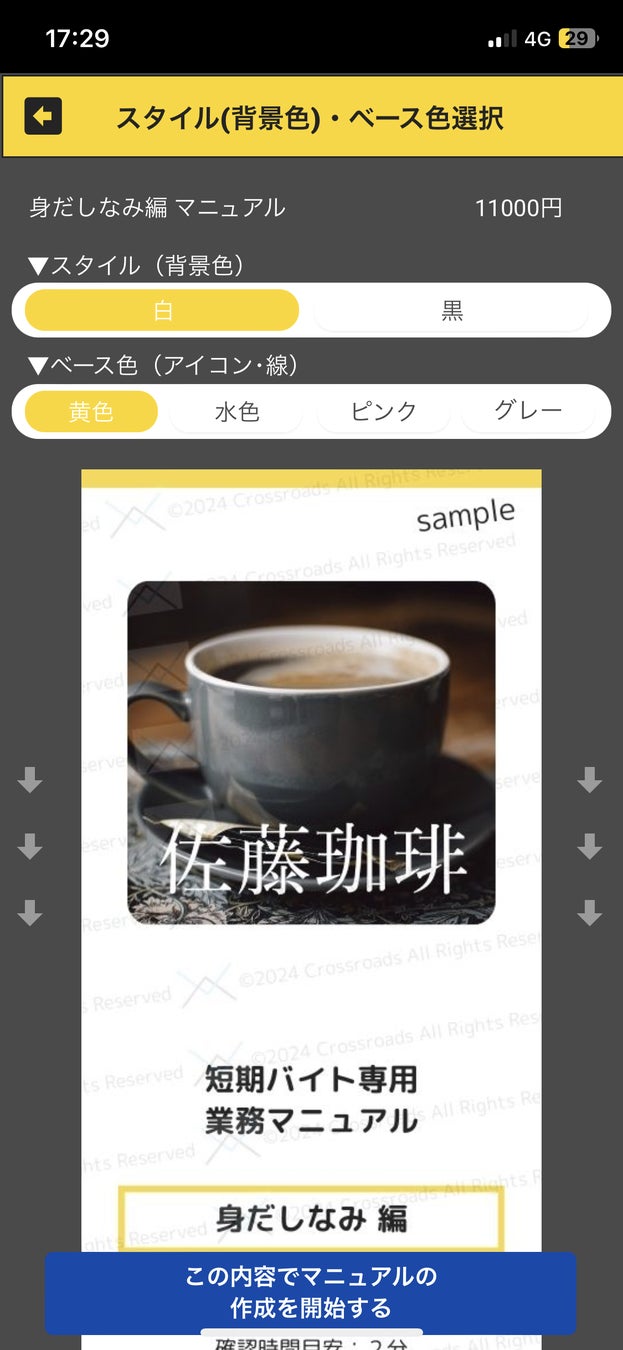Pick ピンク as the base color
The height and width of the screenshot is (1350, 623).
point(384,411)
